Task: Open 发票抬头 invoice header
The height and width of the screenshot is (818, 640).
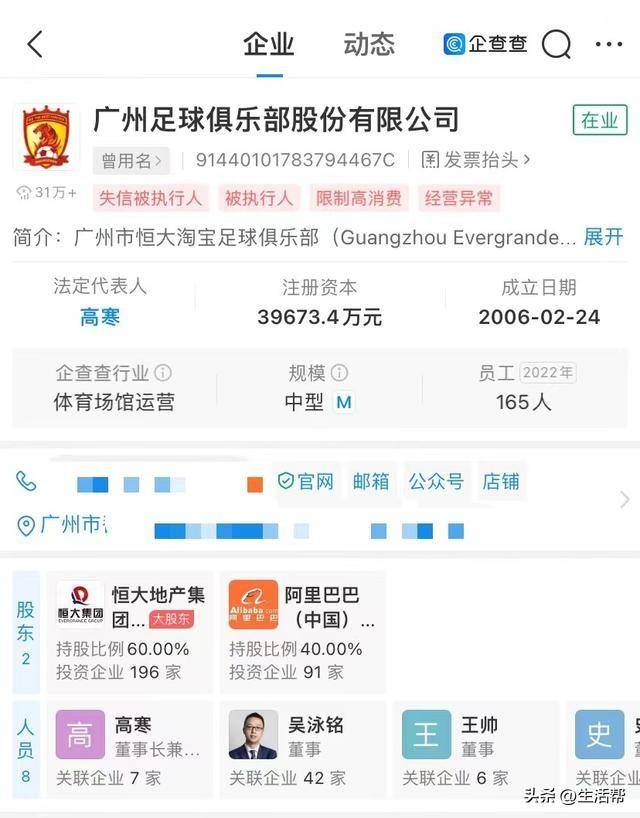Action: pos(476,160)
